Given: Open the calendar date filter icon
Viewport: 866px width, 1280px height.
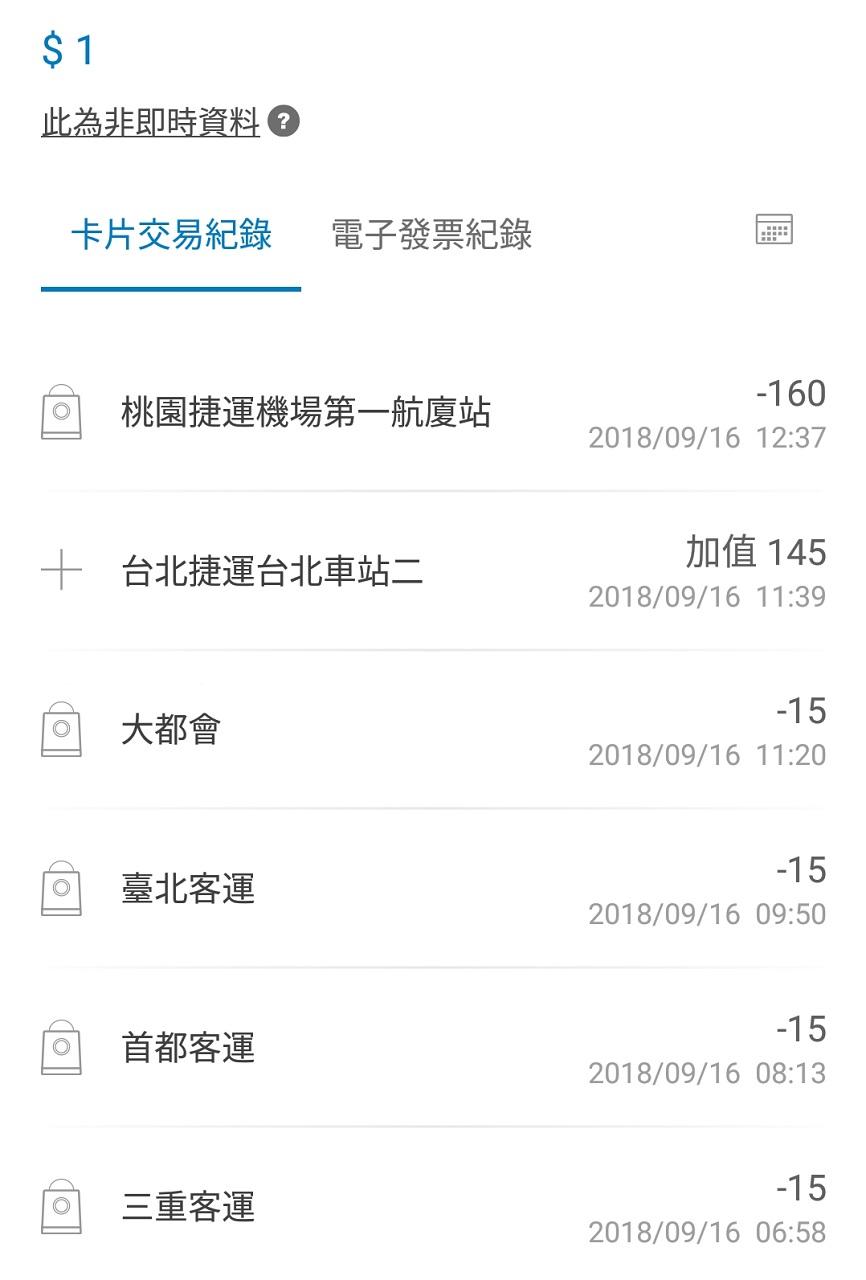Looking at the screenshot, I should pos(773,229).
